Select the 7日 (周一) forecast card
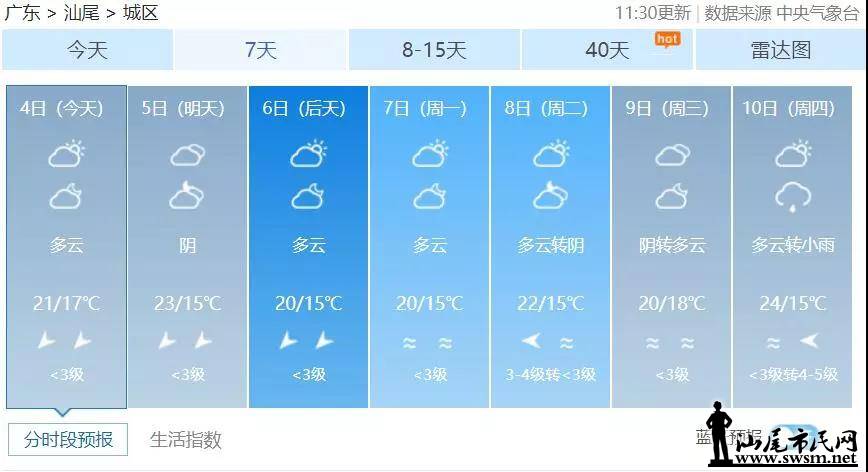The height and width of the screenshot is (472, 868). point(430,245)
